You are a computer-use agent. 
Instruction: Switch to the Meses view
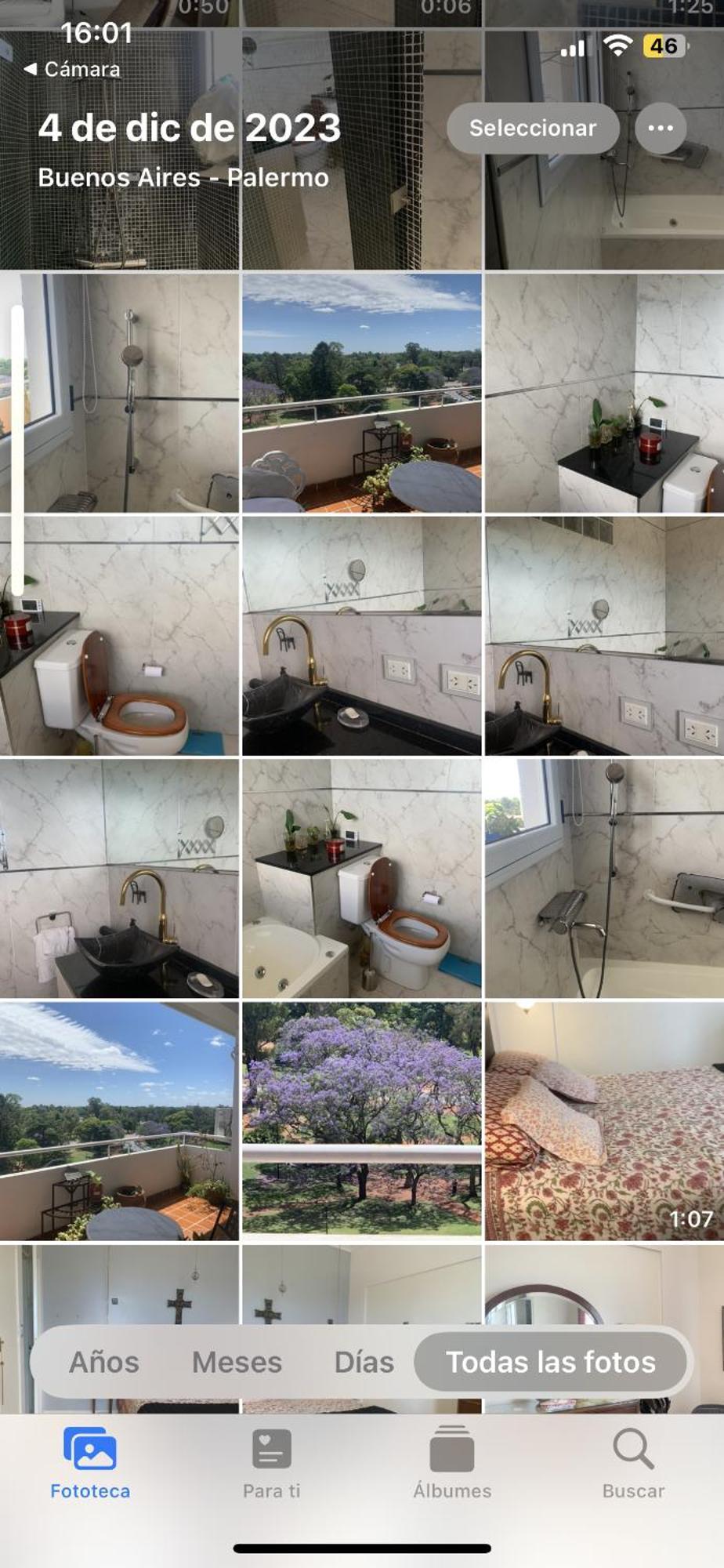[x=237, y=1362]
